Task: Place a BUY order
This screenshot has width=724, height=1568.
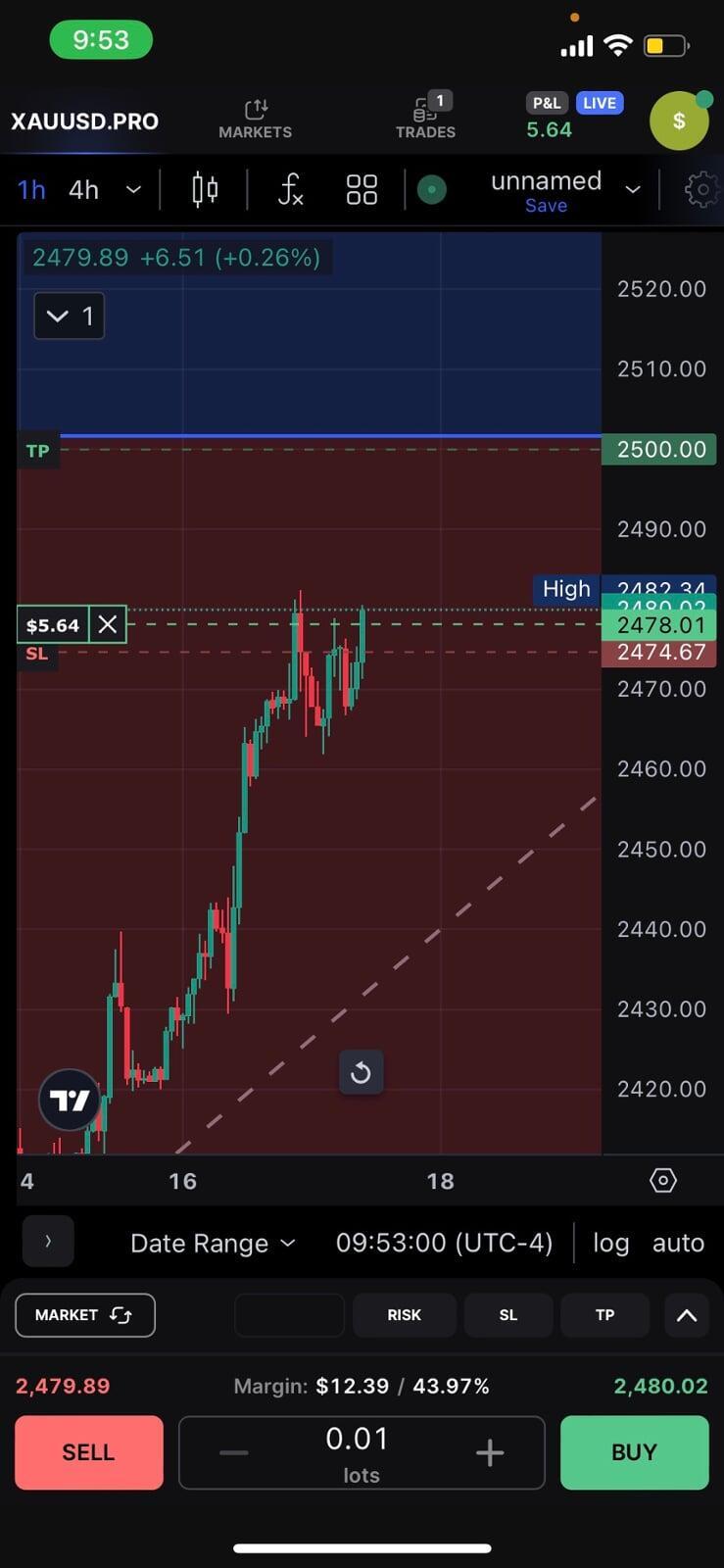Action: (634, 1452)
